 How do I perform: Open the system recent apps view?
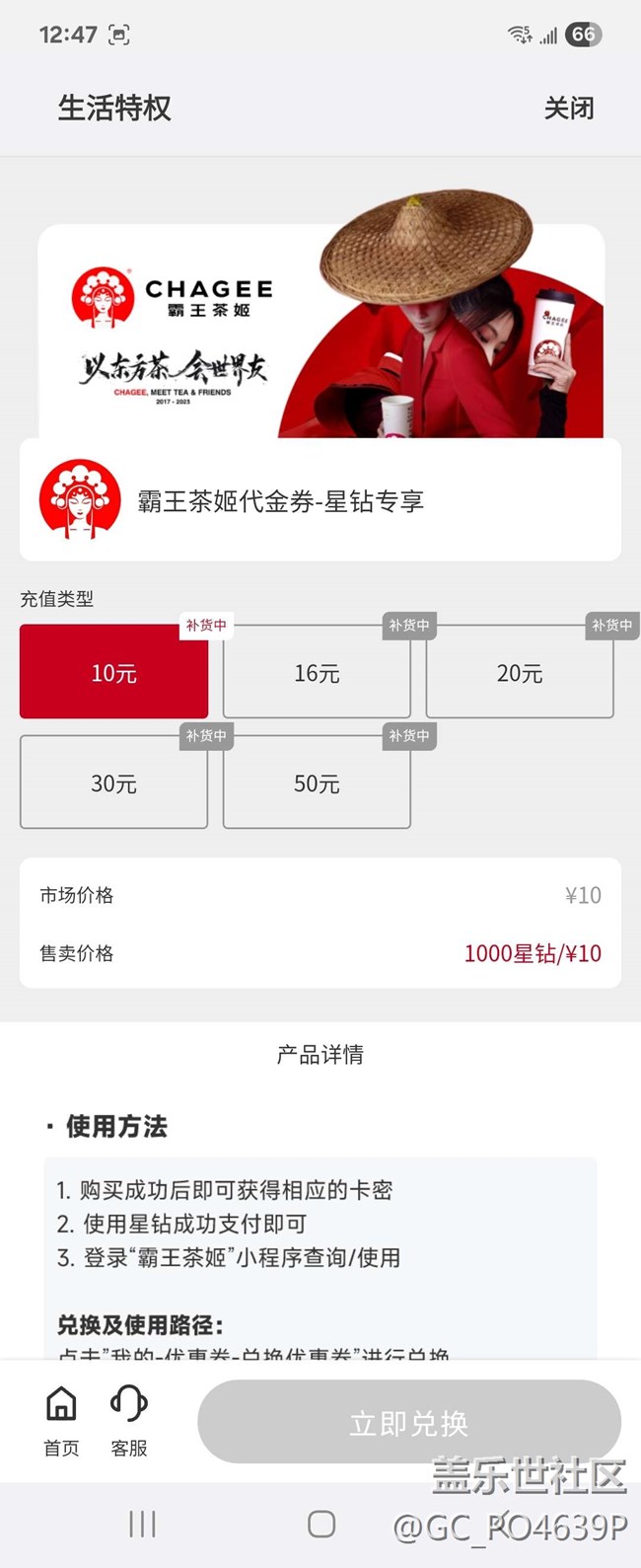coord(143,1525)
